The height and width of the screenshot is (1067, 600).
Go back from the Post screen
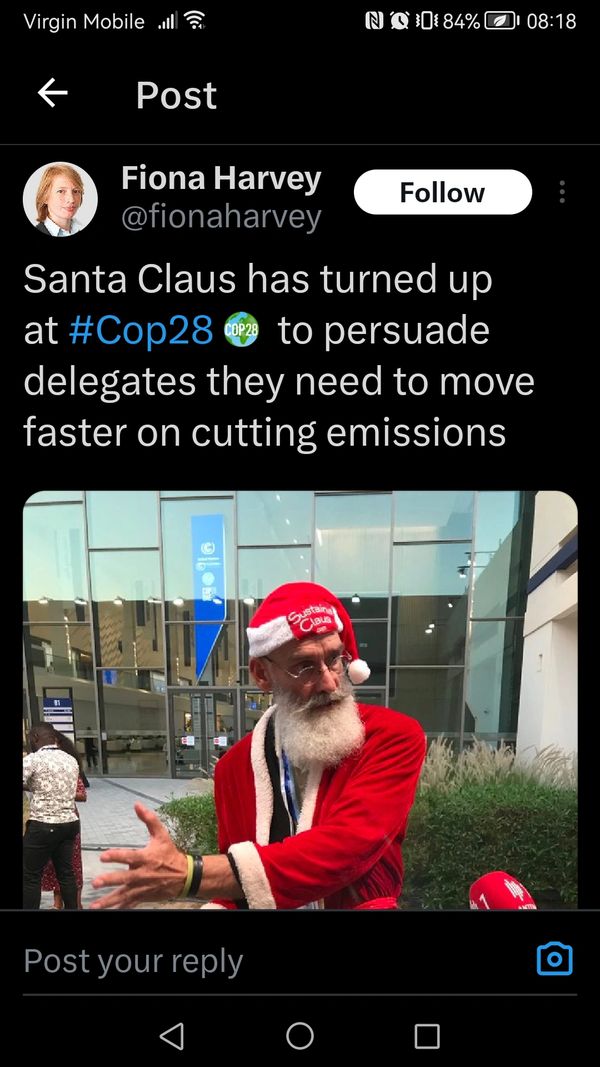pos(52,94)
